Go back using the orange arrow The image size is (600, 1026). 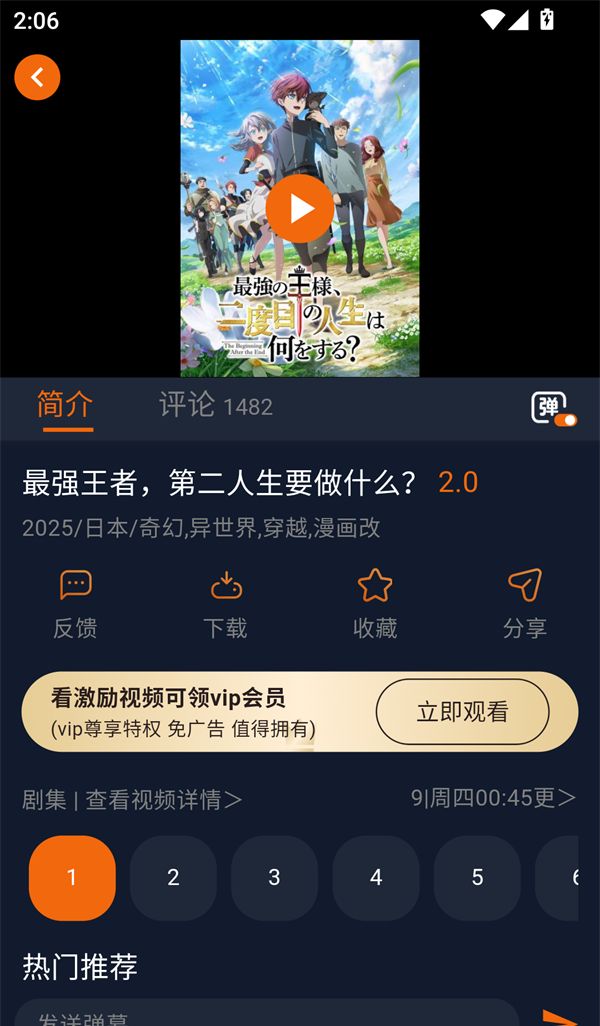click(37, 77)
